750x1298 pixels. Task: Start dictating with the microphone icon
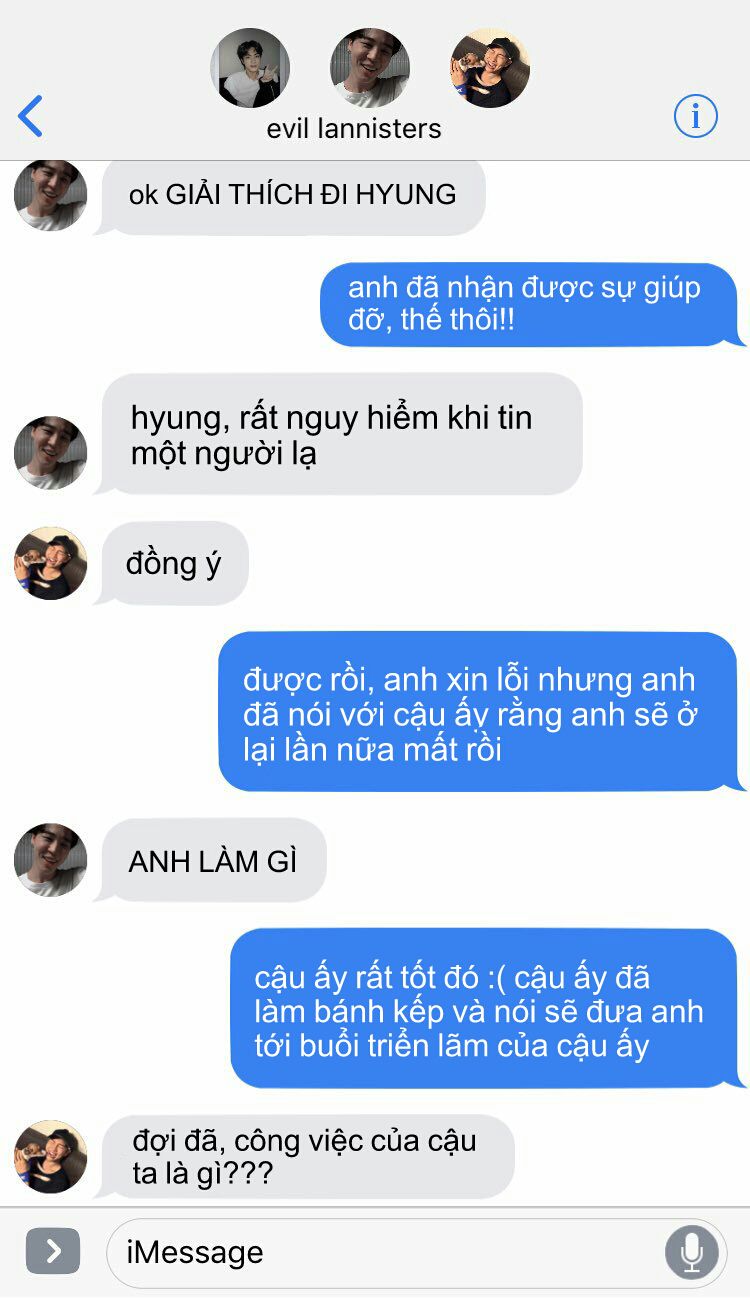pos(691,1252)
